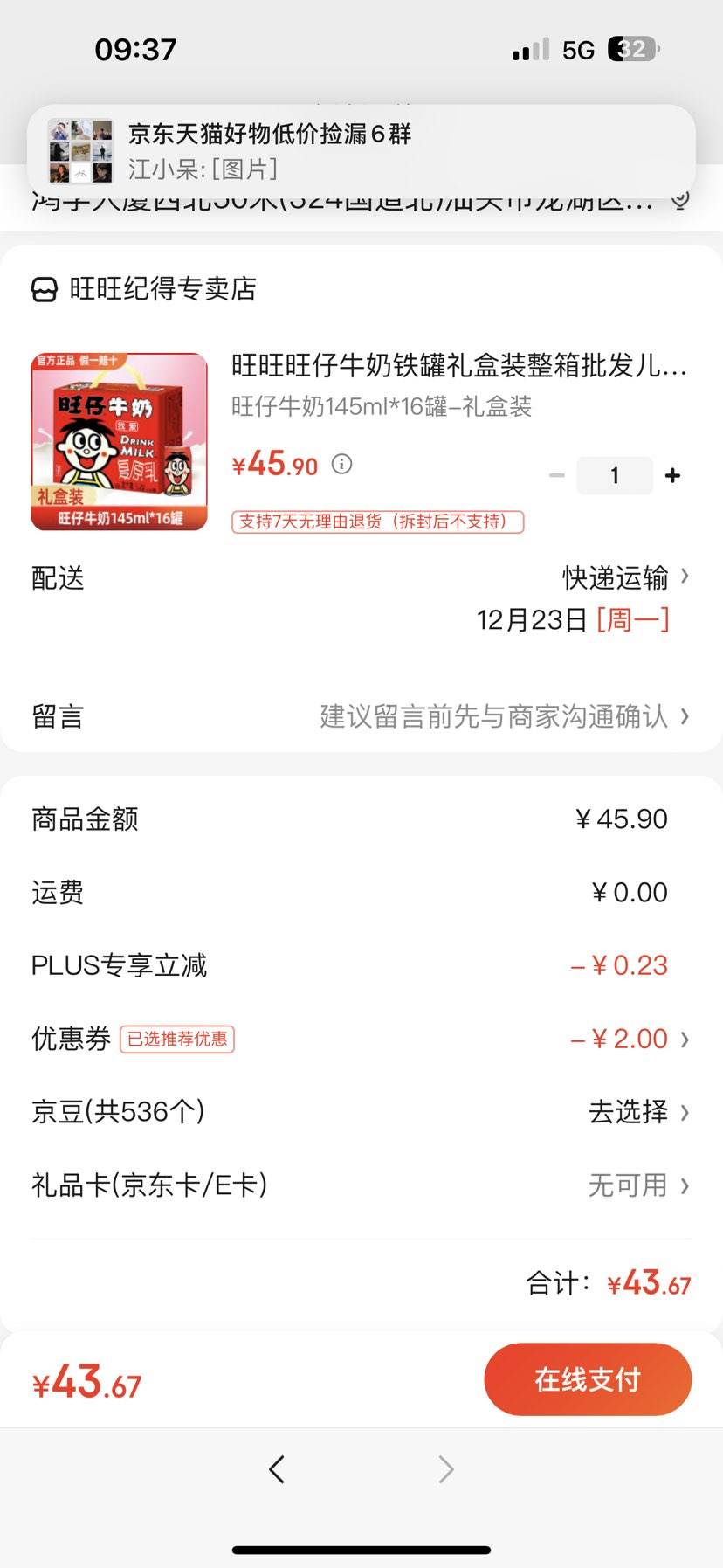Click the 支持7天无理由退货 return policy tag
723x1568 pixels.
[x=377, y=522]
